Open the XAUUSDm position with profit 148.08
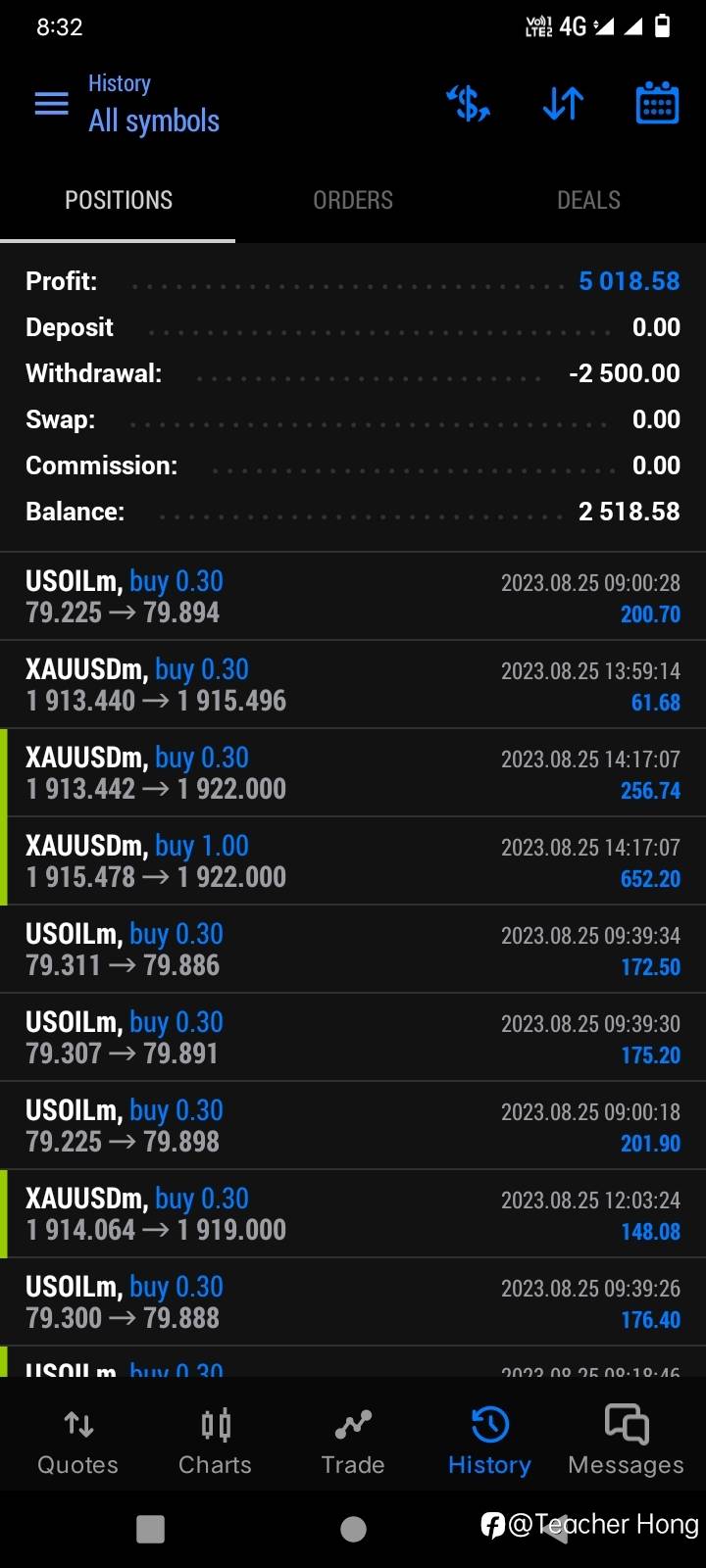The image size is (706, 1568). pos(353,1213)
